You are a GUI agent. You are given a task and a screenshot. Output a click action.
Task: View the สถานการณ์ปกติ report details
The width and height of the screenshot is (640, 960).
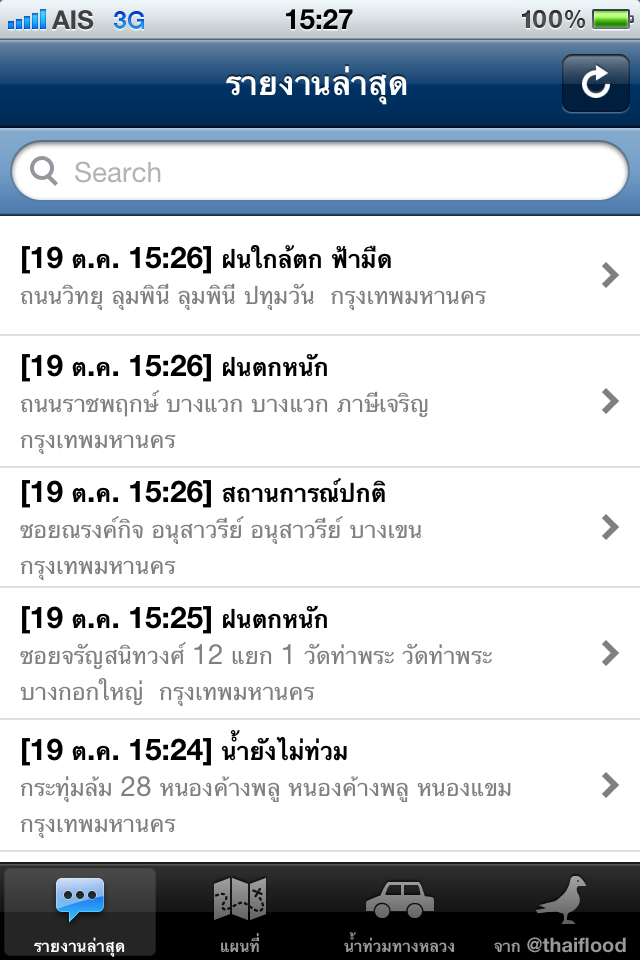320,527
